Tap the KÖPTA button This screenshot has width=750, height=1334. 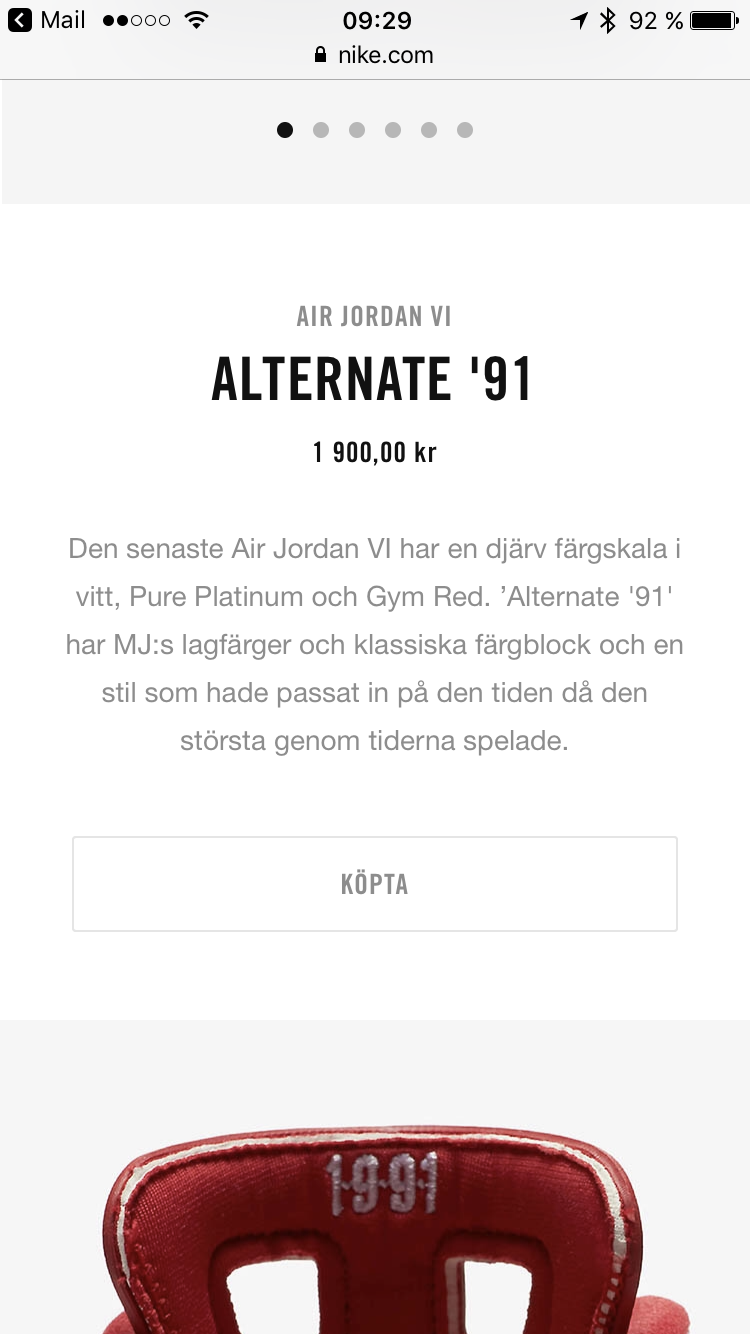click(375, 884)
